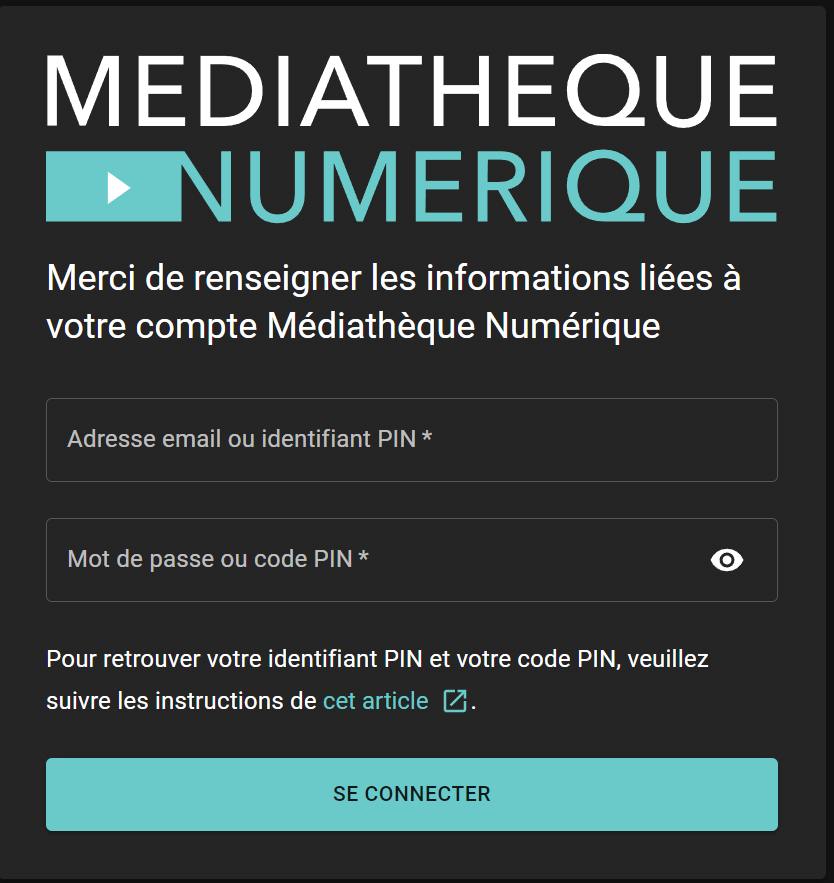This screenshot has height=883, width=834.
Task: Show the password with the eye icon
Action: (727, 560)
